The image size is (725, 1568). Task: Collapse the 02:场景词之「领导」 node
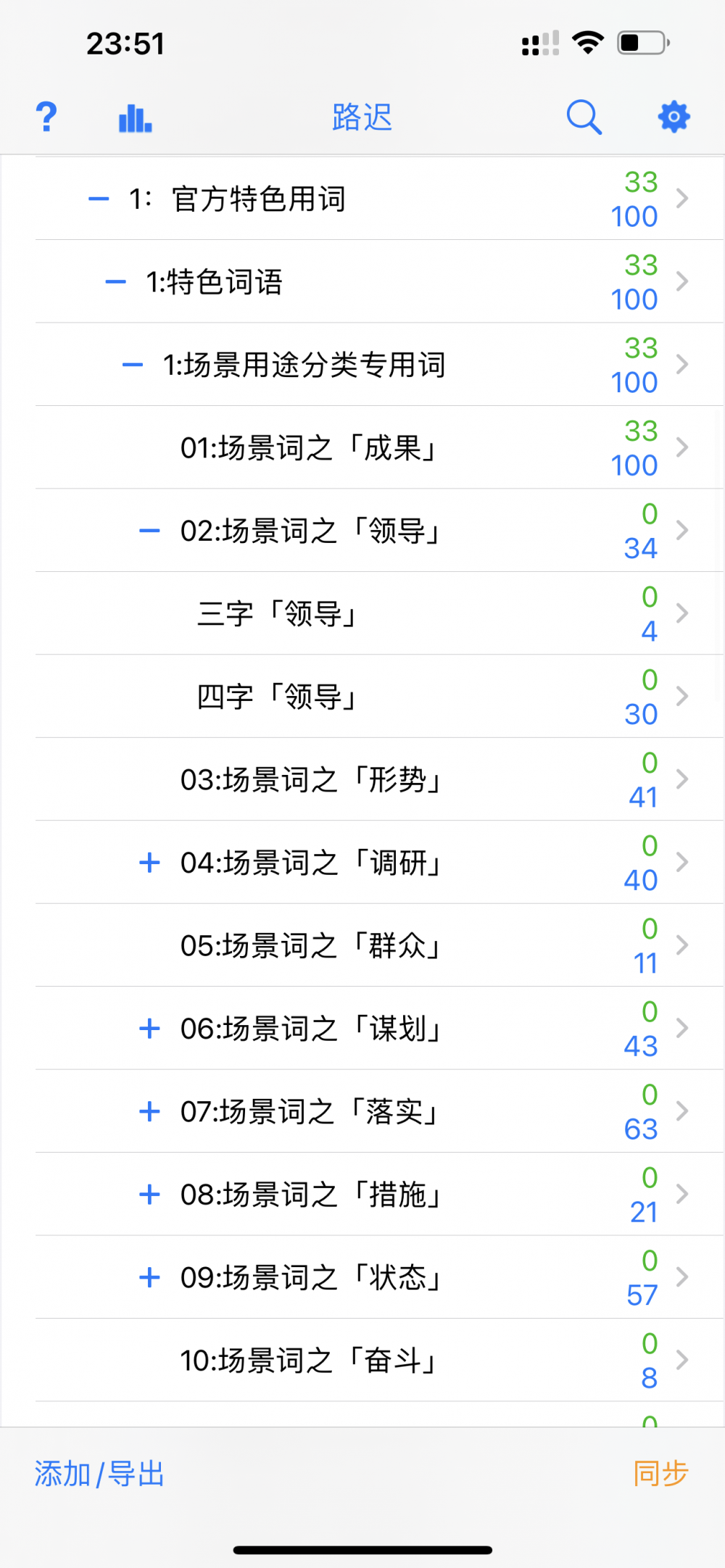pos(149,531)
